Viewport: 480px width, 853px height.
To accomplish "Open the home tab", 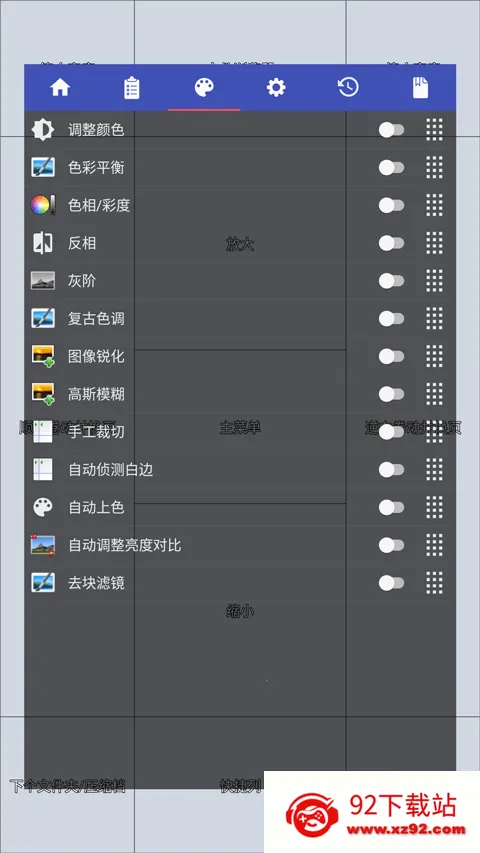I will tap(60, 88).
